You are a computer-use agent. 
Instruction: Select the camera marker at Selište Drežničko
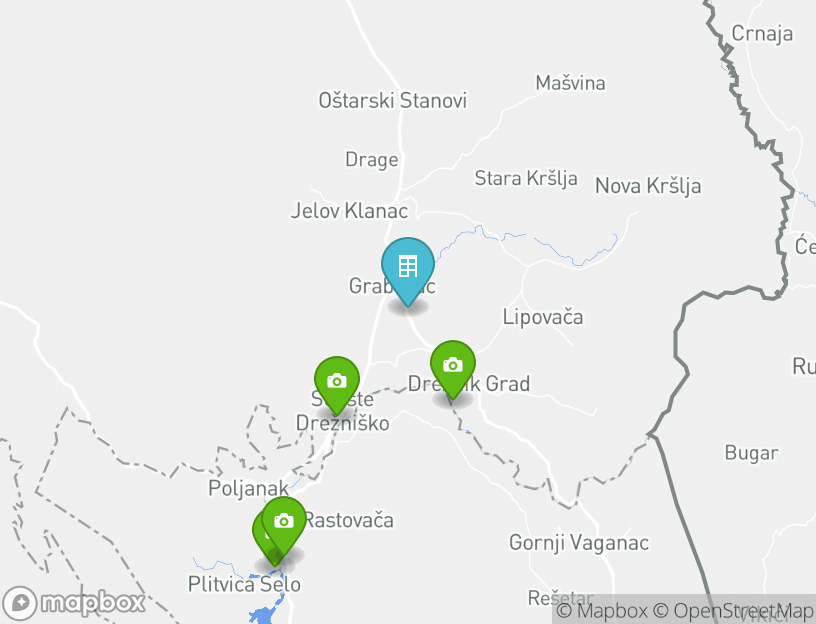click(337, 381)
